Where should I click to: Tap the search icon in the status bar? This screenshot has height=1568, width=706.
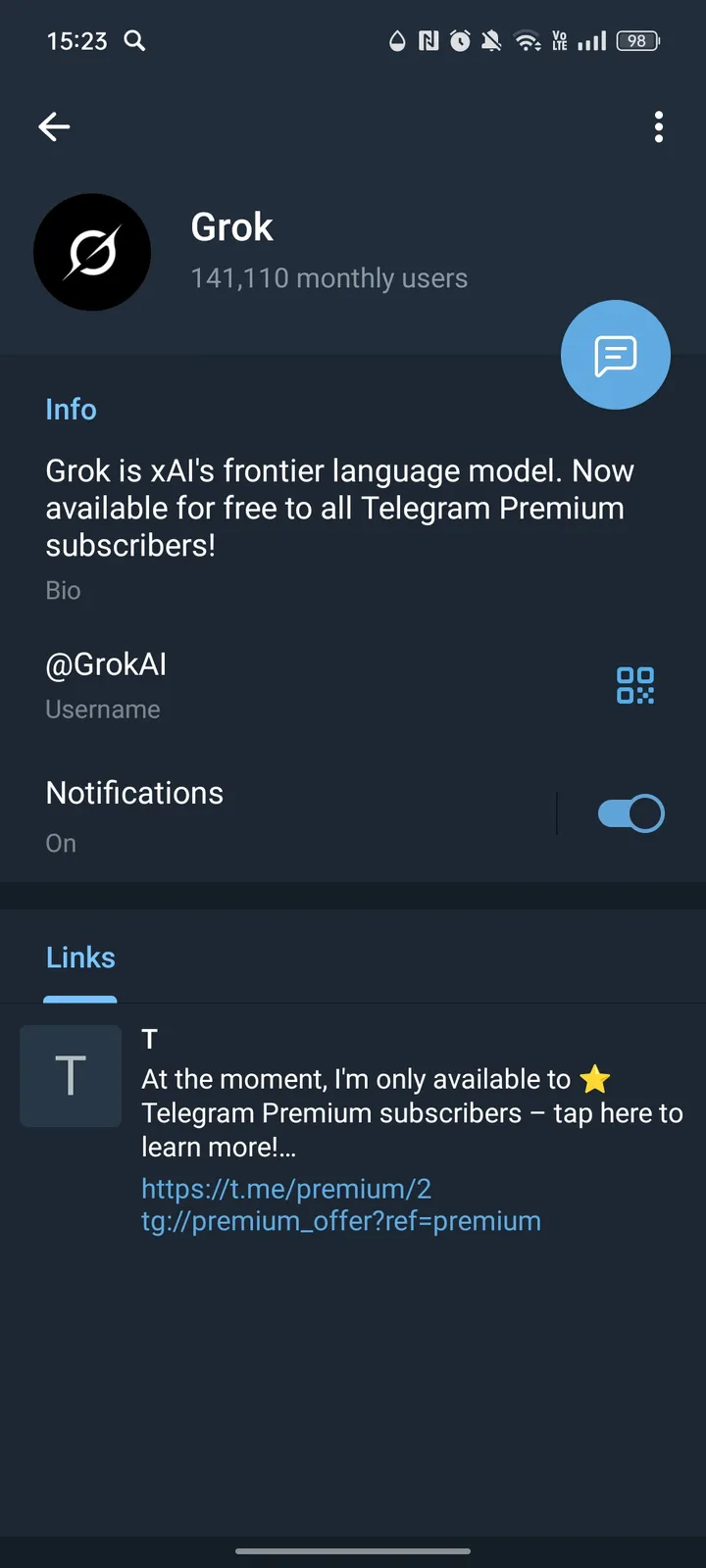click(135, 41)
